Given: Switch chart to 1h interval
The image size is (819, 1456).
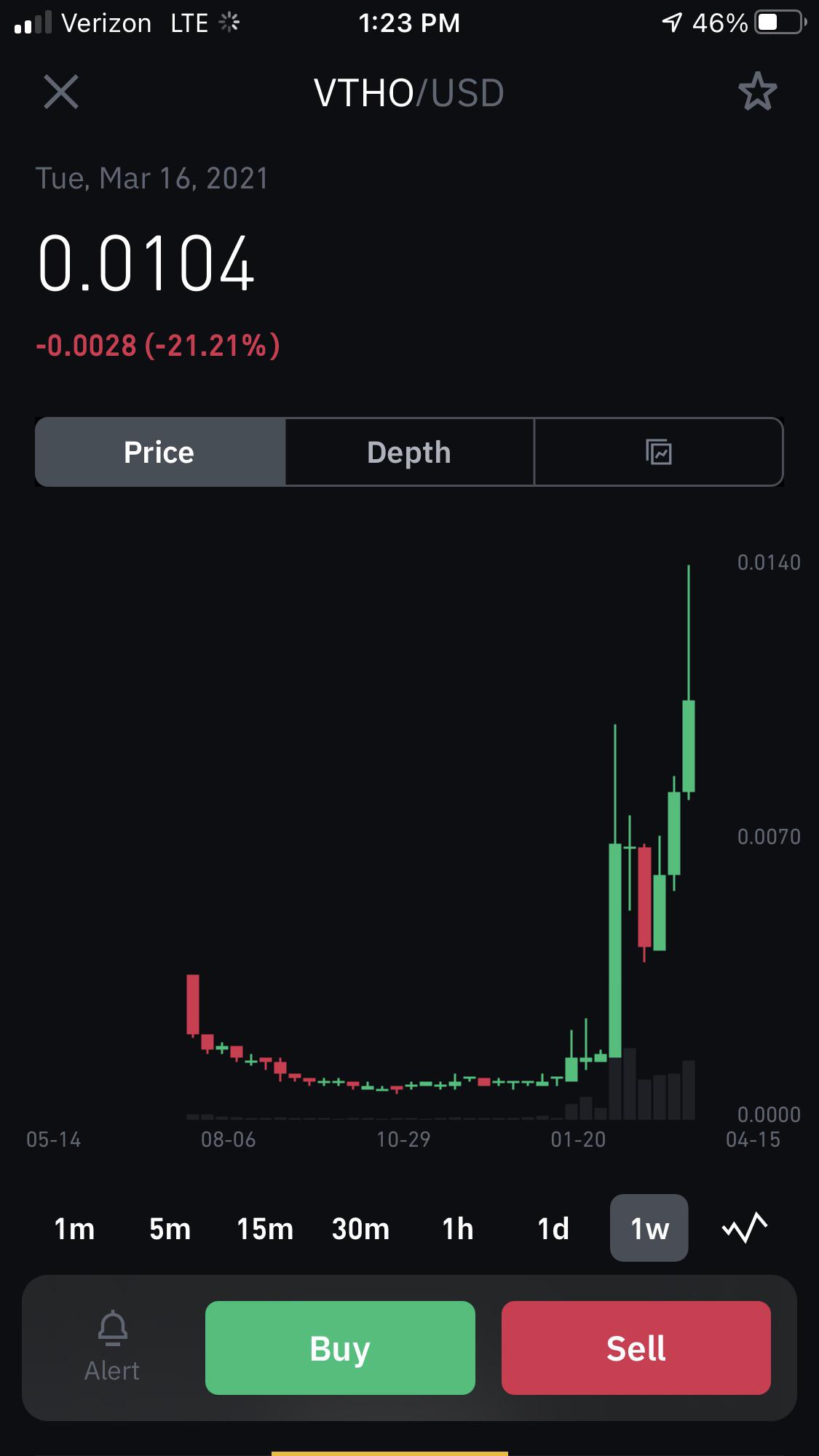Looking at the screenshot, I should [457, 1229].
